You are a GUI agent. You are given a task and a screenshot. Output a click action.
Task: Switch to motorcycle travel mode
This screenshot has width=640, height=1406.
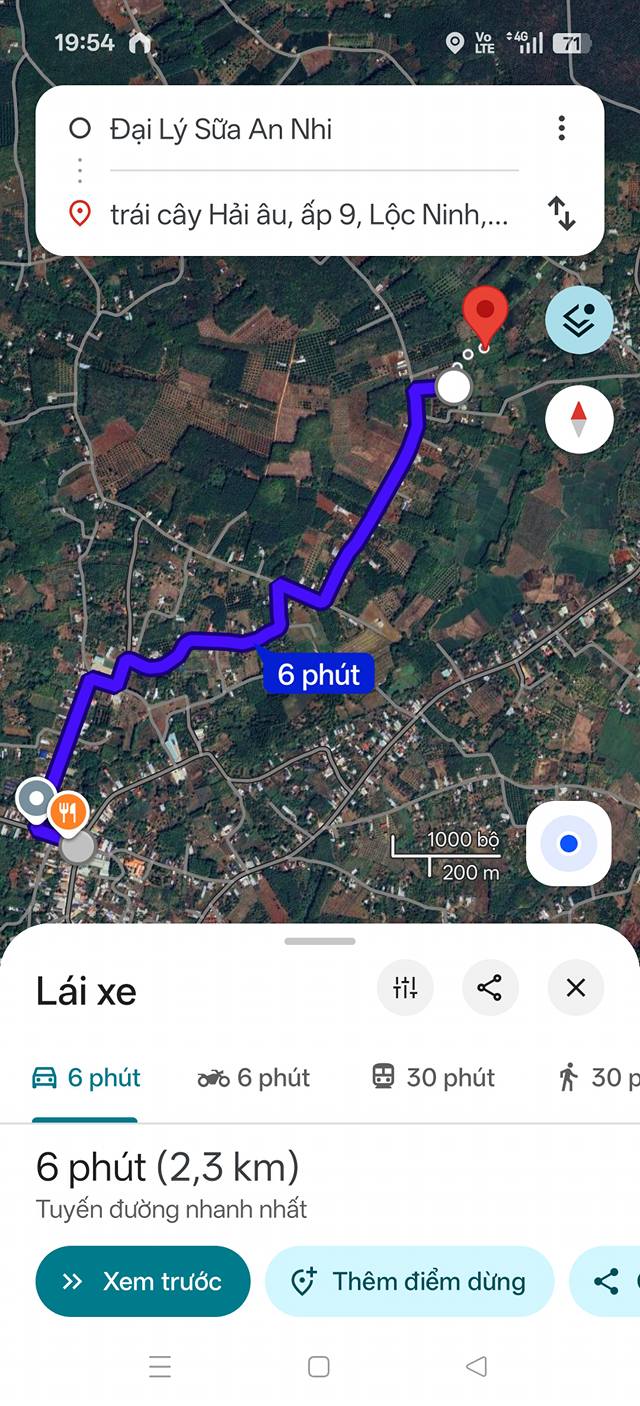tap(254, 1077)
